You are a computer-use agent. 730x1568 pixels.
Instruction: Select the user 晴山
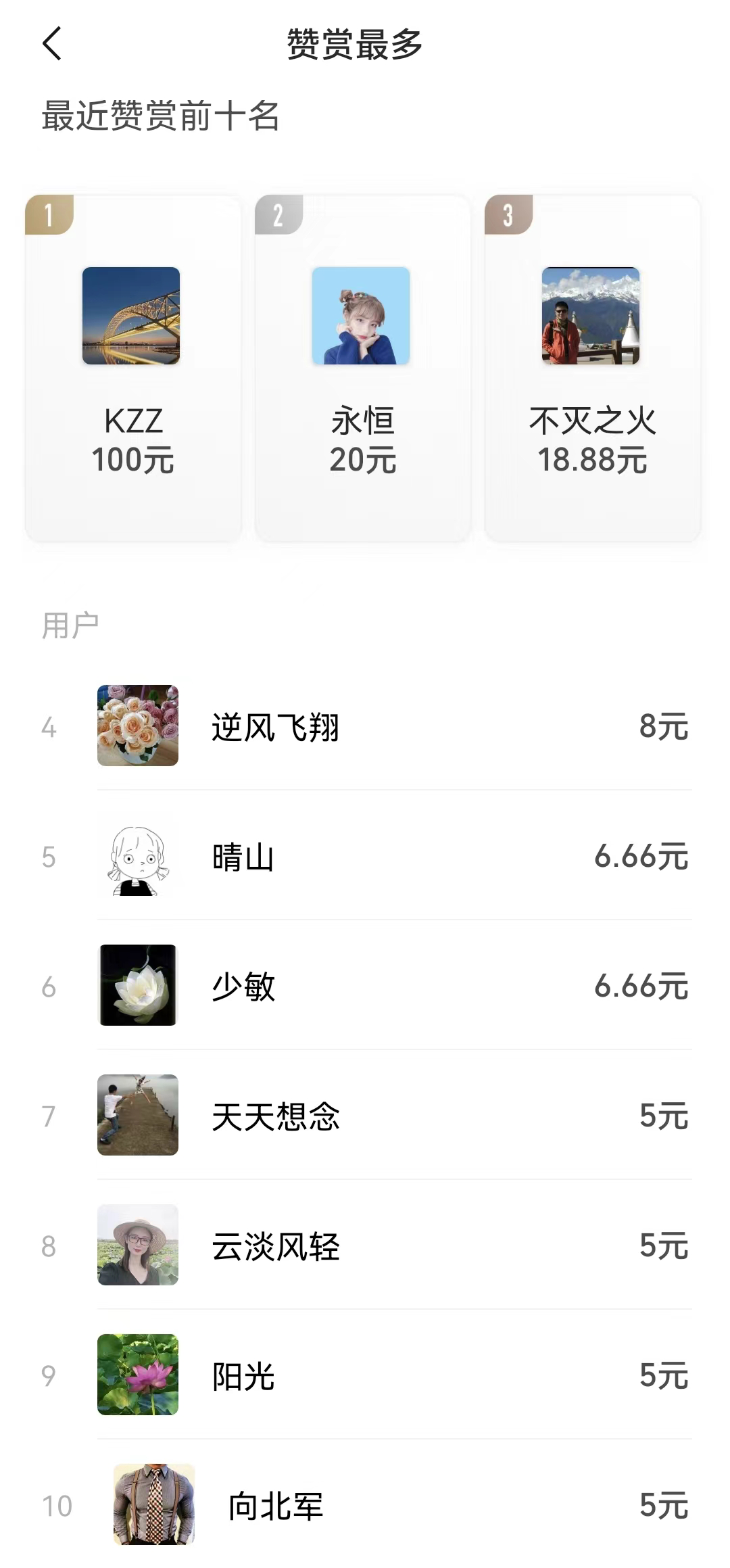[x=392, y=857]
